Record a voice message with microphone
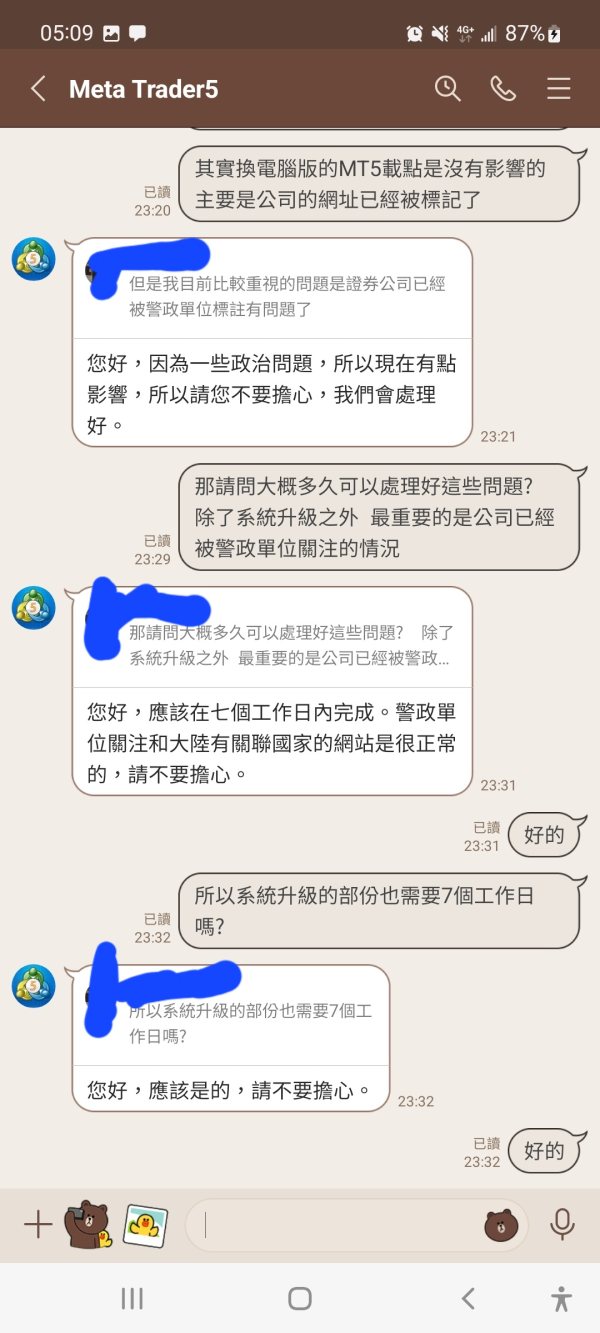 pyautogui.click(x=562, y=1224)
